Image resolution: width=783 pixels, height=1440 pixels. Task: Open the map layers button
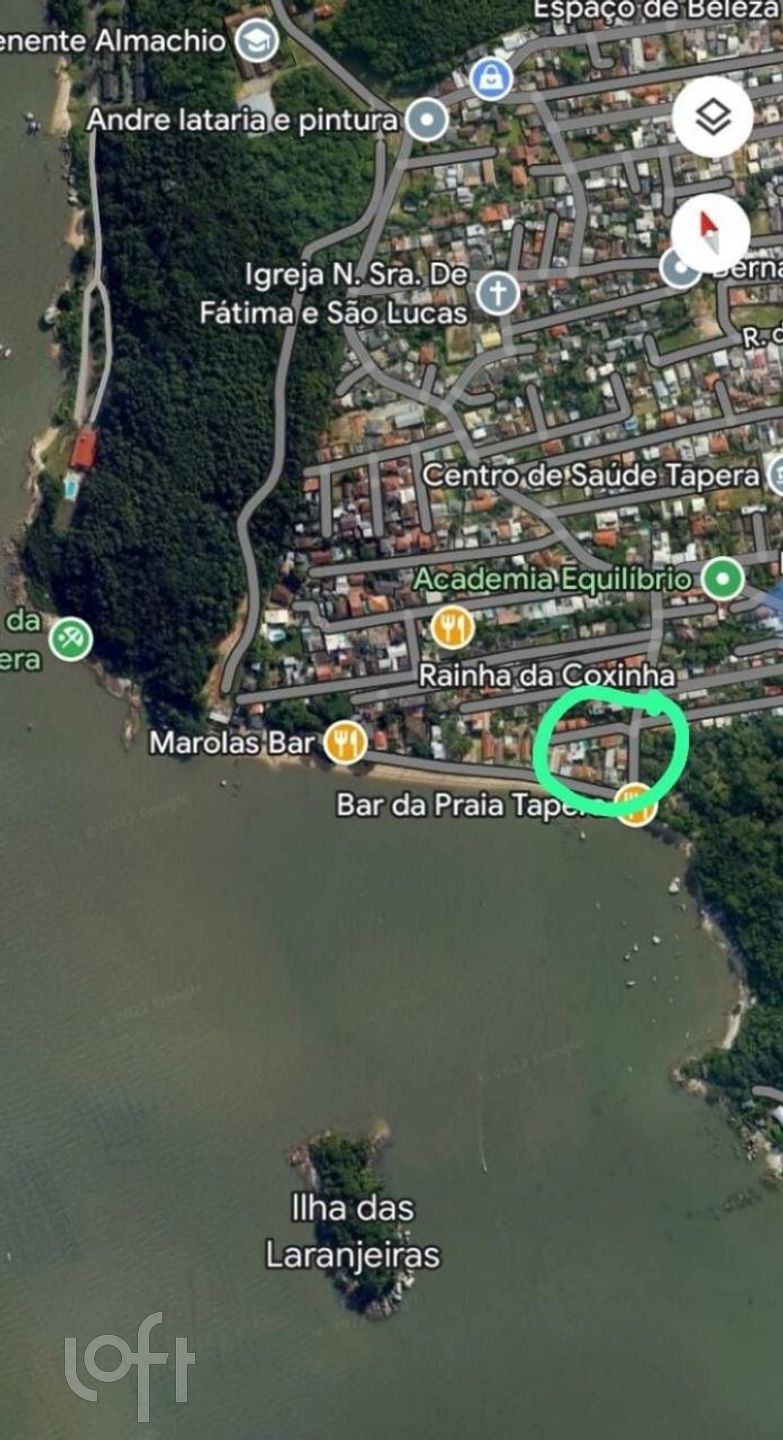(712, 117)
